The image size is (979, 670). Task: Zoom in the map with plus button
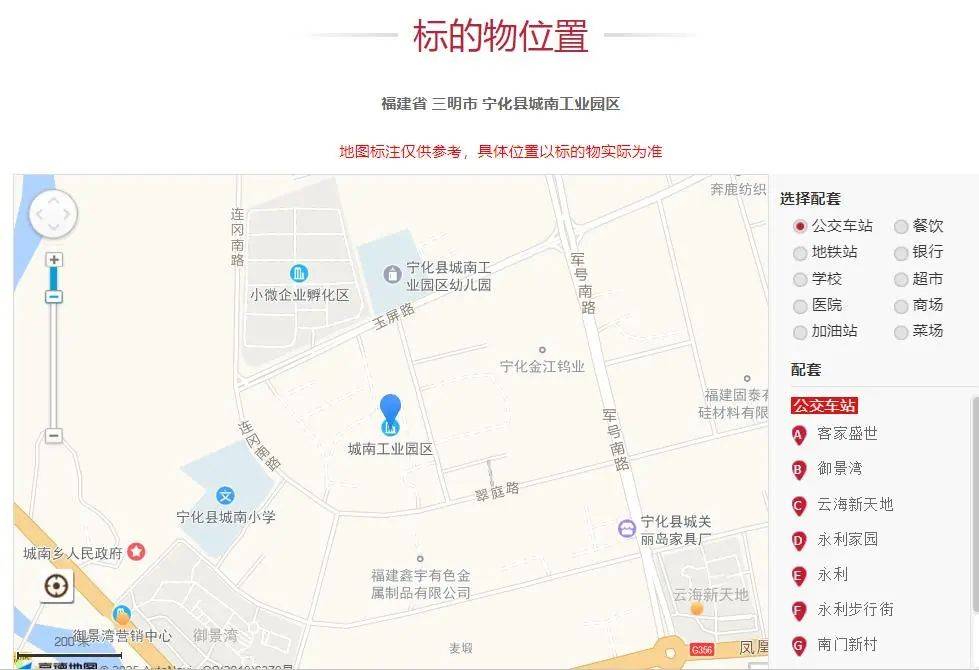[x=54, y=260]
